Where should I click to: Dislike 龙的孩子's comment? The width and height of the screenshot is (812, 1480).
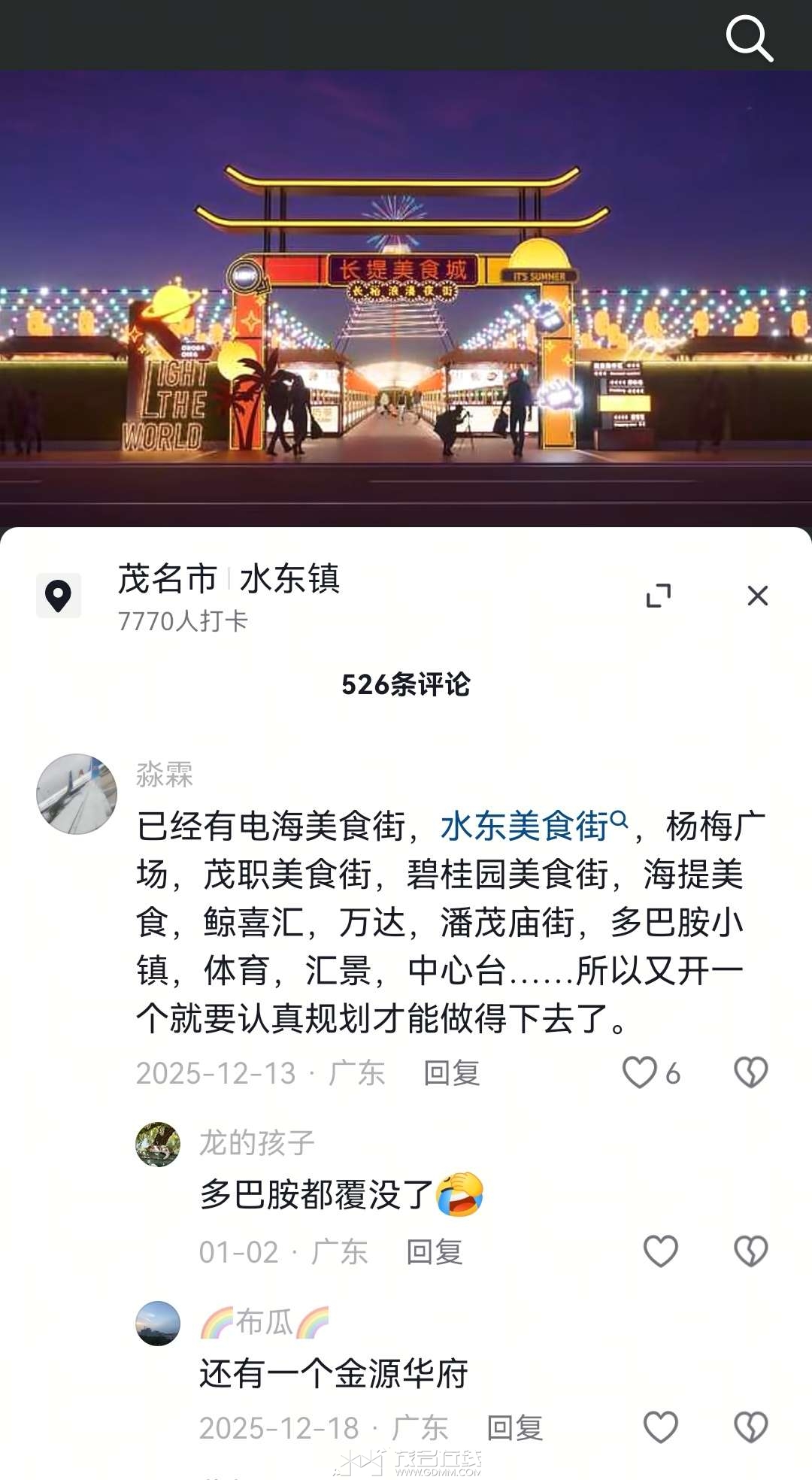point(750,1251)
